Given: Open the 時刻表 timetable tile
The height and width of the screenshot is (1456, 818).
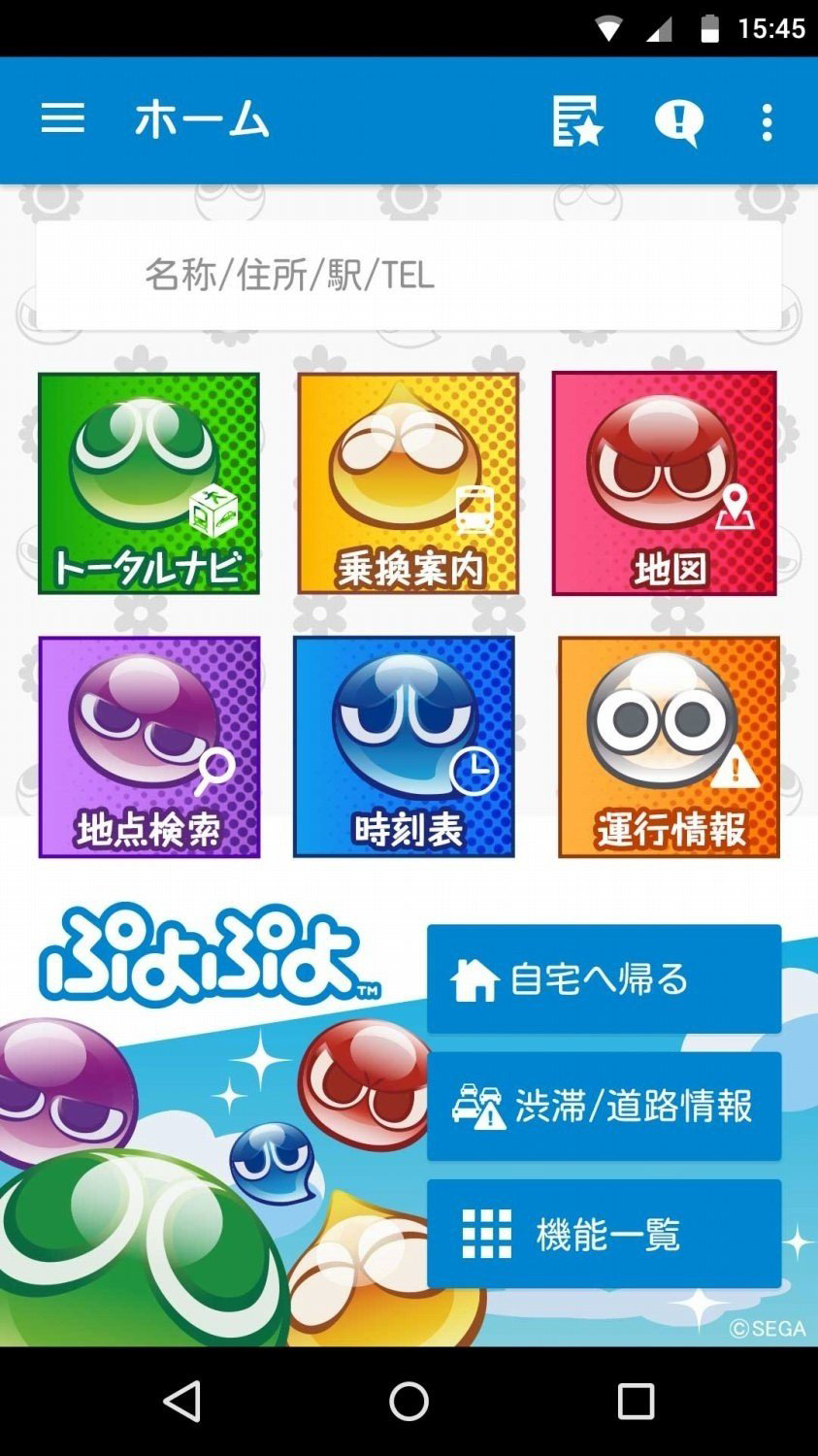Looking at the screenshot, I should click(x=405, y=746).
